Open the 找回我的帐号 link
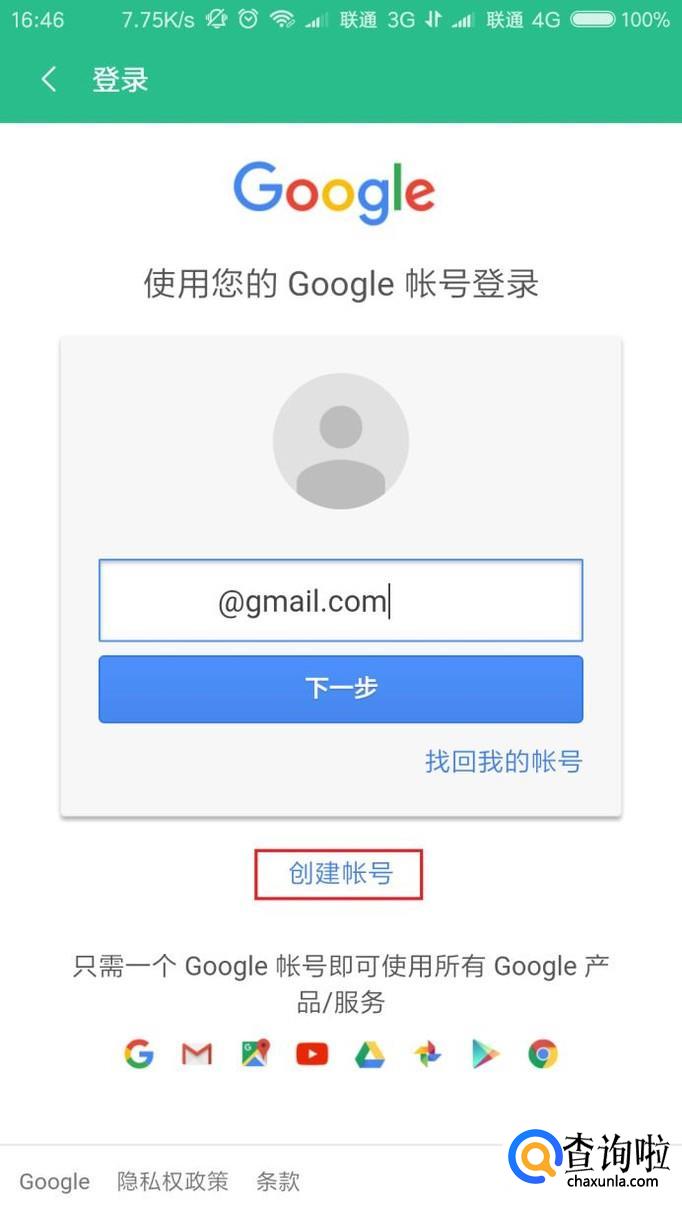This screenshot has height=1212, width=682. click(503, 761)
